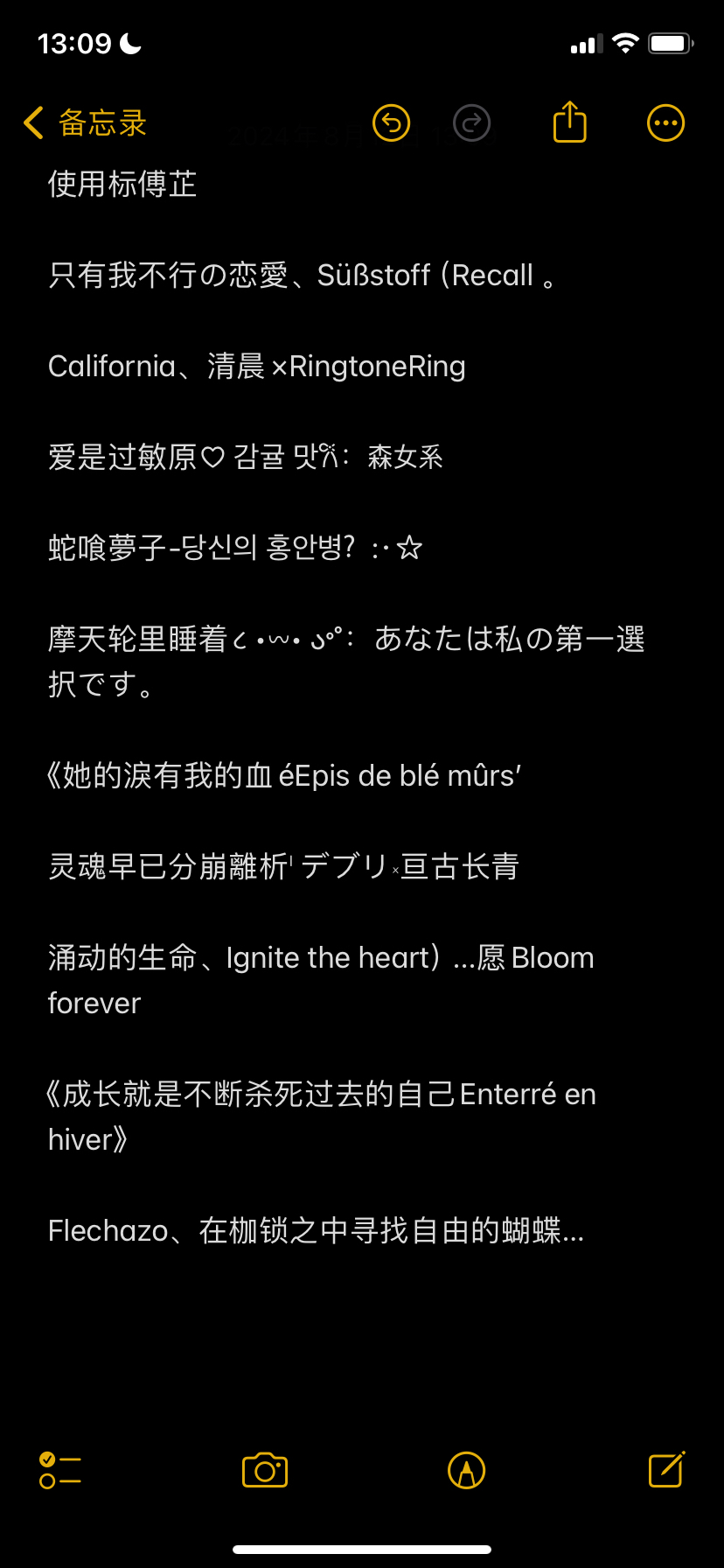Screen dimensions: 724x1568
Task: Undo the last edit
Action: [391, 123]
